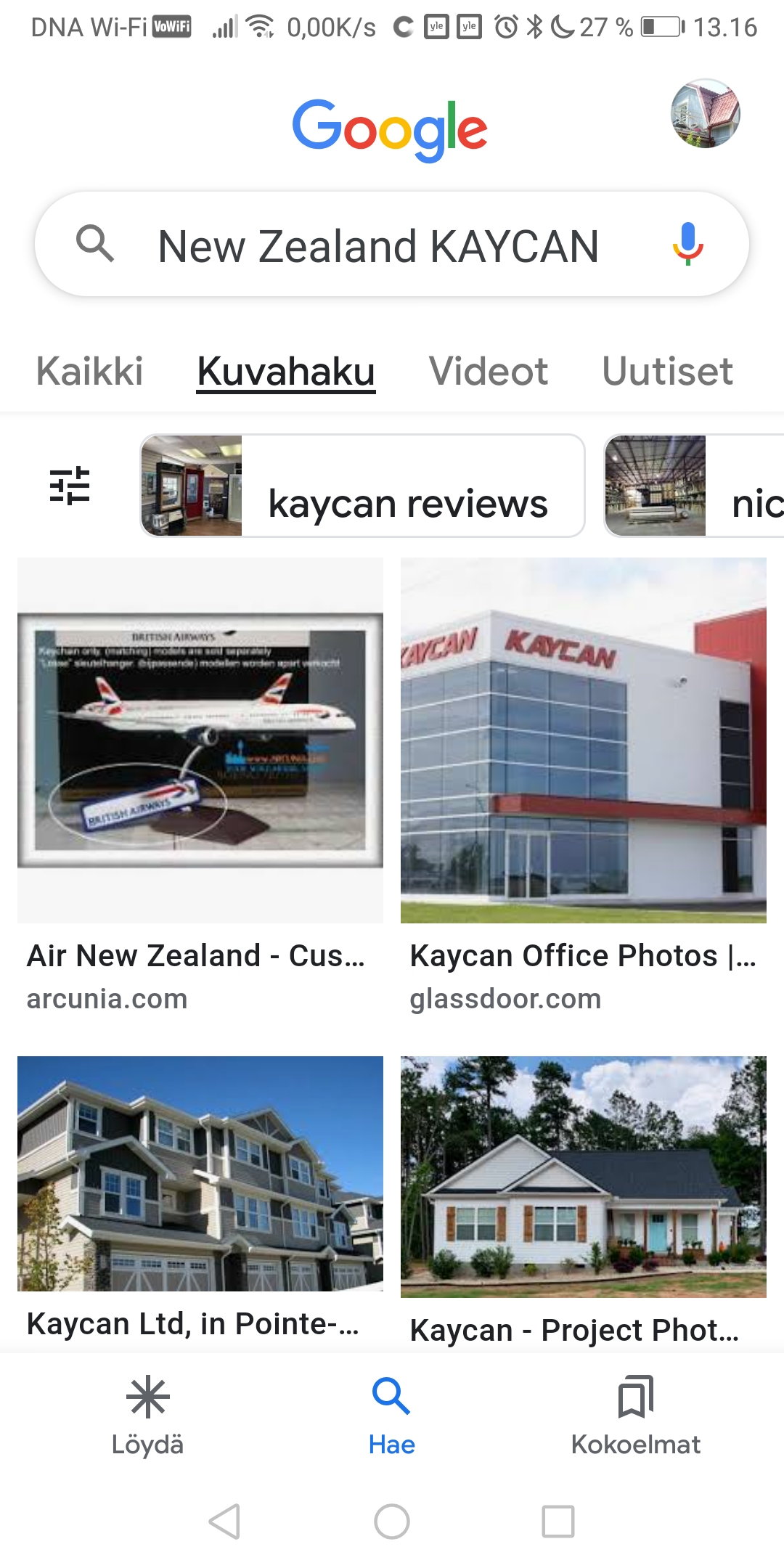The width and height of the screenshot is (784, 1568).
Task: Go to the Löydä tab
Action: (x=147, y=1415)
